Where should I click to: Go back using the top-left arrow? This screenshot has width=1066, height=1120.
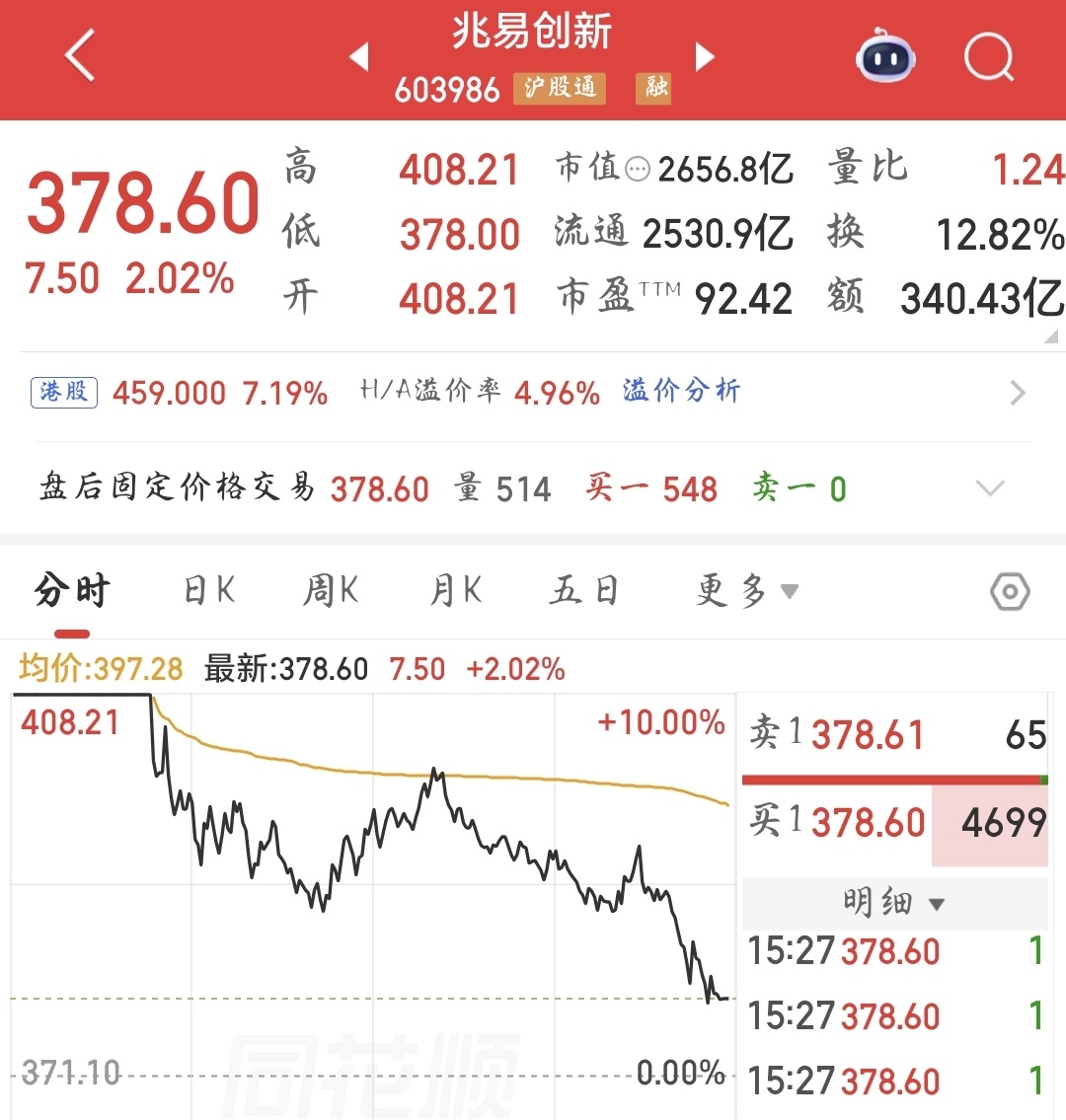pyautogui.click(x=80, y=55)
